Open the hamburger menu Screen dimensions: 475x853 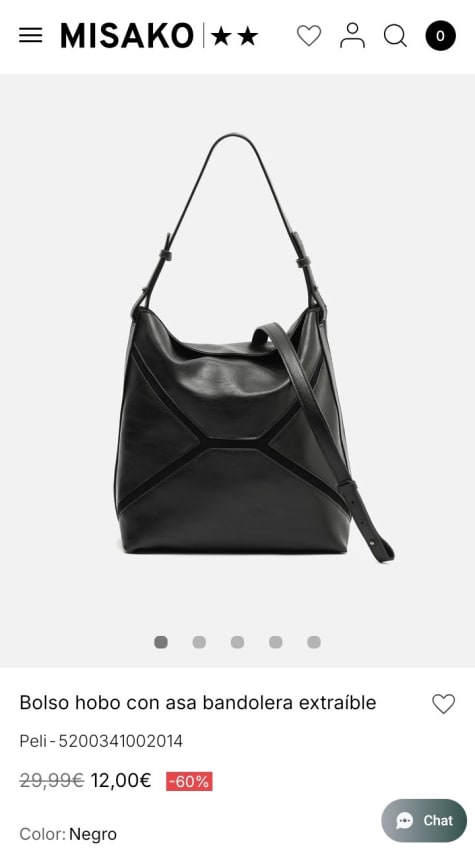coord(30,35)
